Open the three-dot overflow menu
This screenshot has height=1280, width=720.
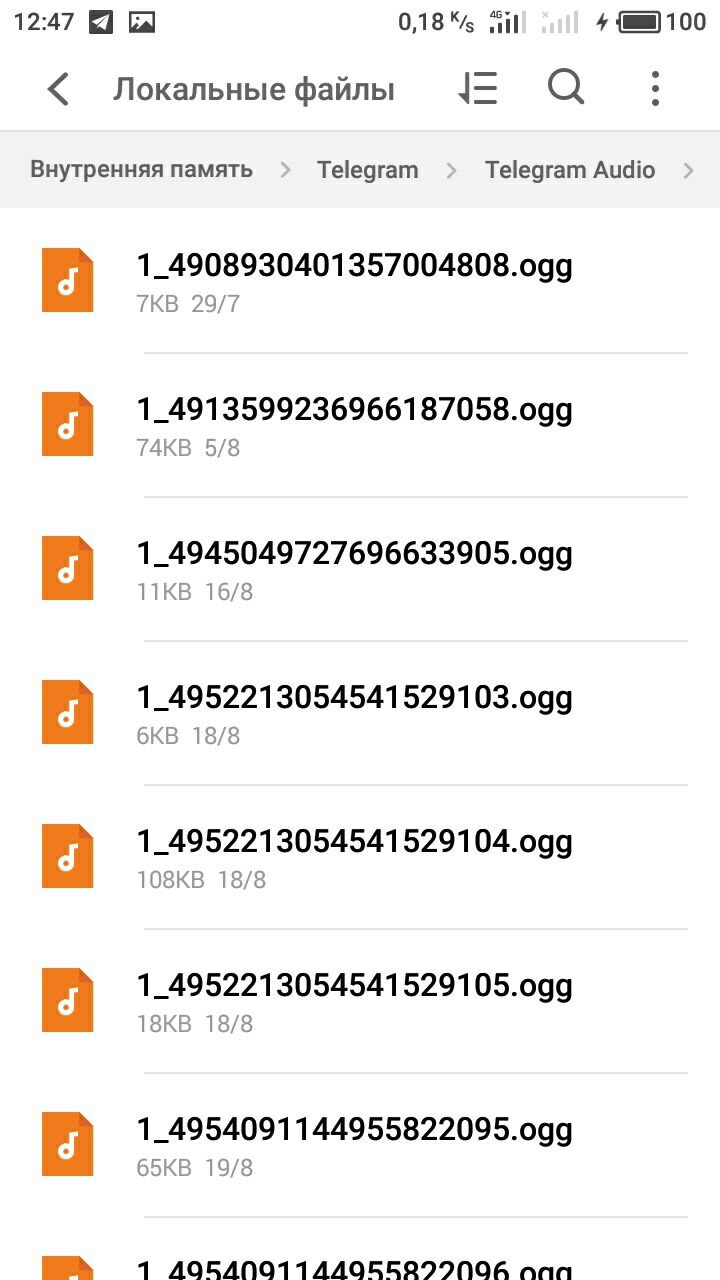point(655,89)
